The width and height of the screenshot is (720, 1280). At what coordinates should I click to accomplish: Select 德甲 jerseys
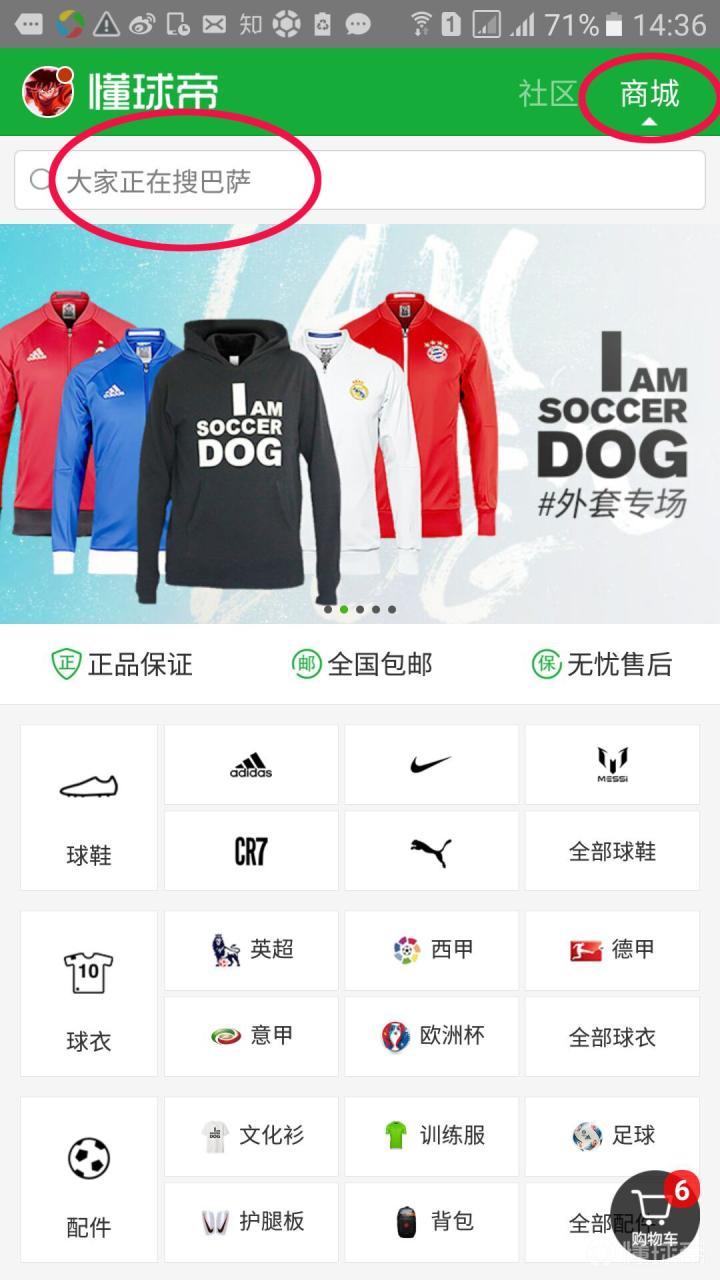612,949
